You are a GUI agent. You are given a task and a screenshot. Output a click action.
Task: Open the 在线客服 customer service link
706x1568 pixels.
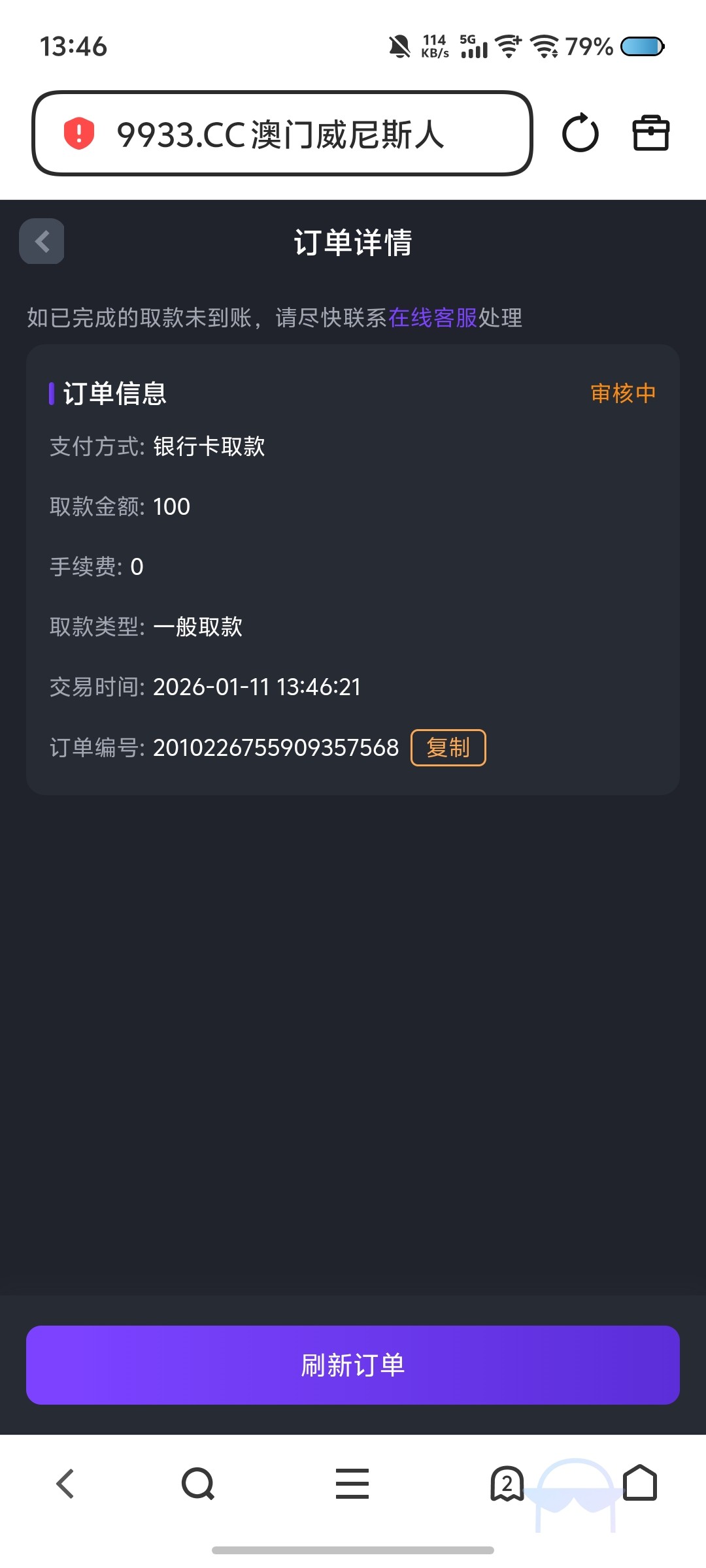click(x=433, y=319)
